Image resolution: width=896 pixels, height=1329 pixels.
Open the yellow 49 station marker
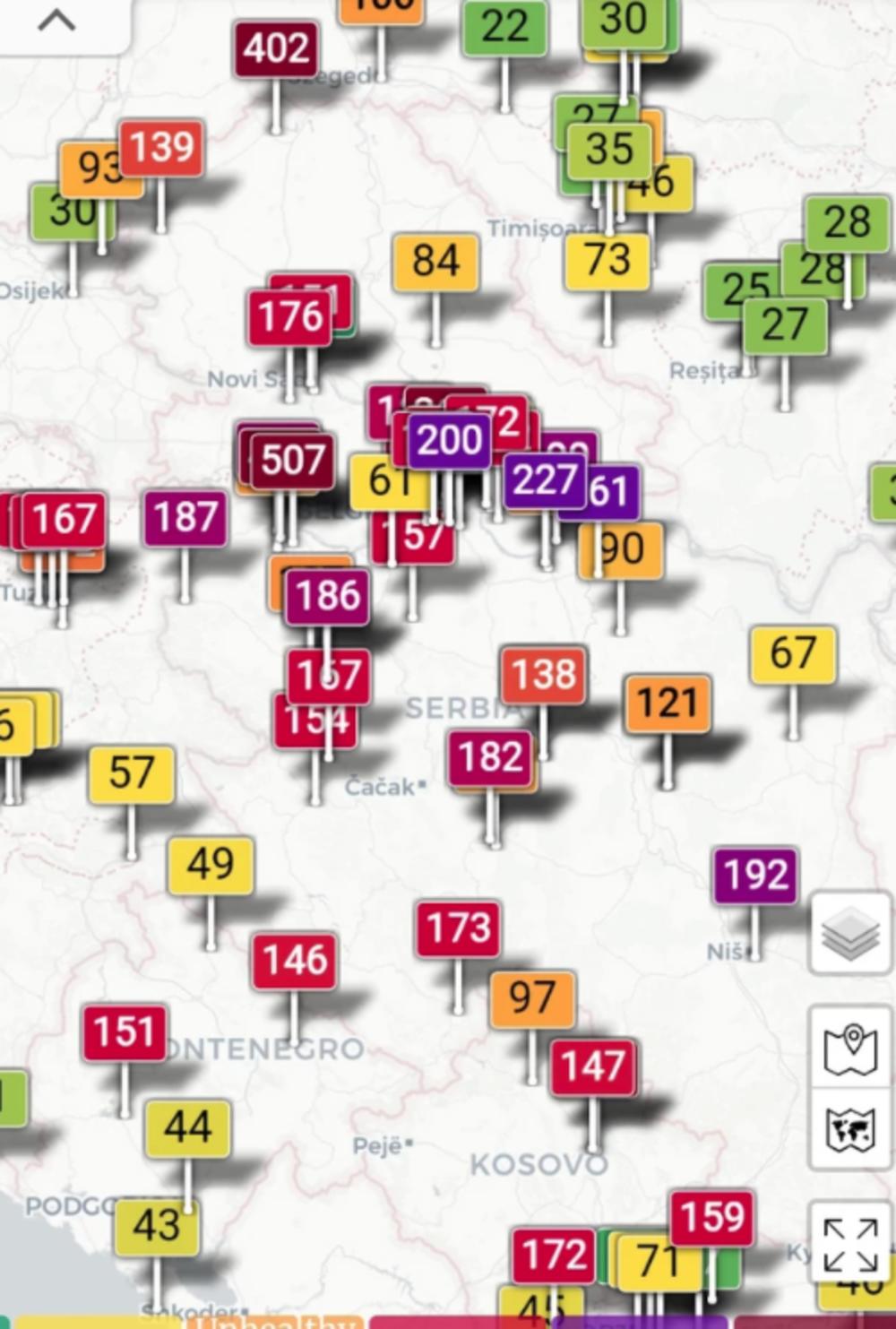coord(211,865)
